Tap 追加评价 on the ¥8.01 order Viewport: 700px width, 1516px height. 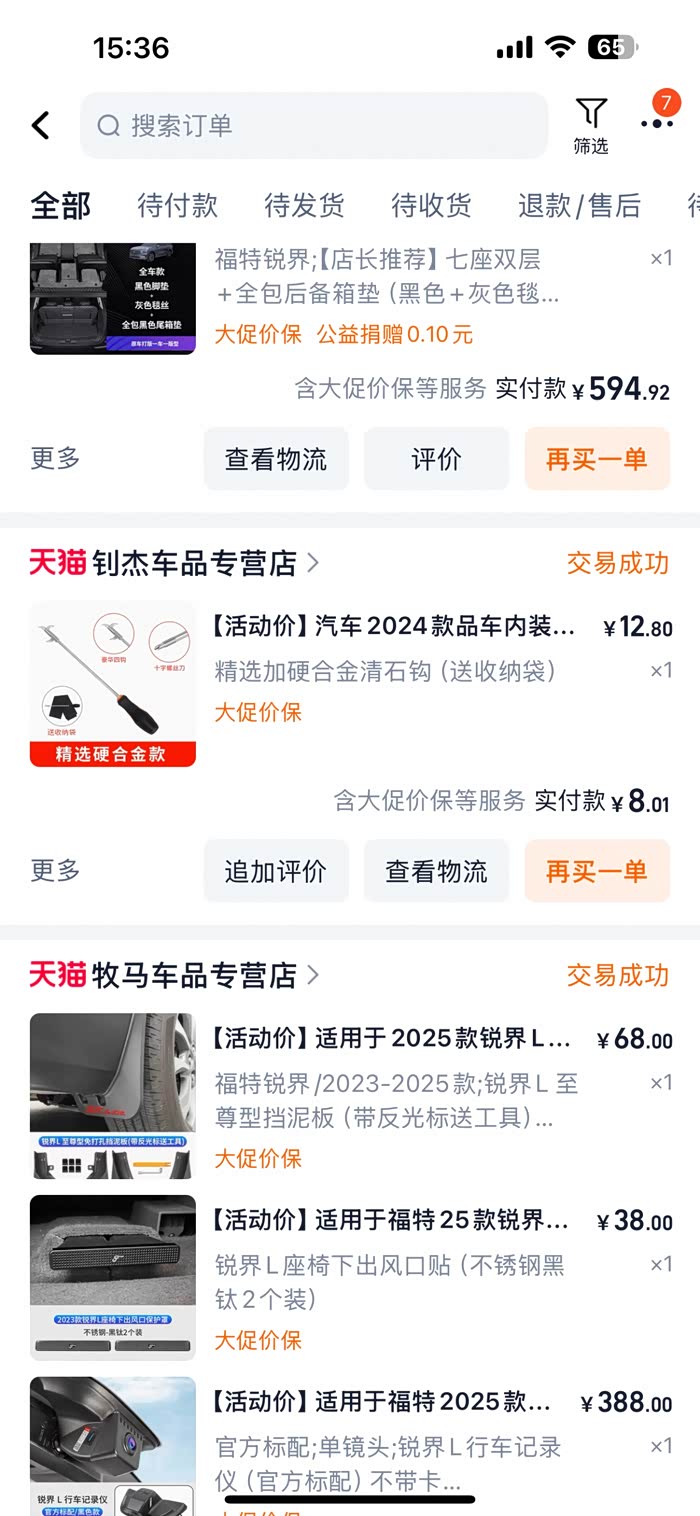click(276, 871)
